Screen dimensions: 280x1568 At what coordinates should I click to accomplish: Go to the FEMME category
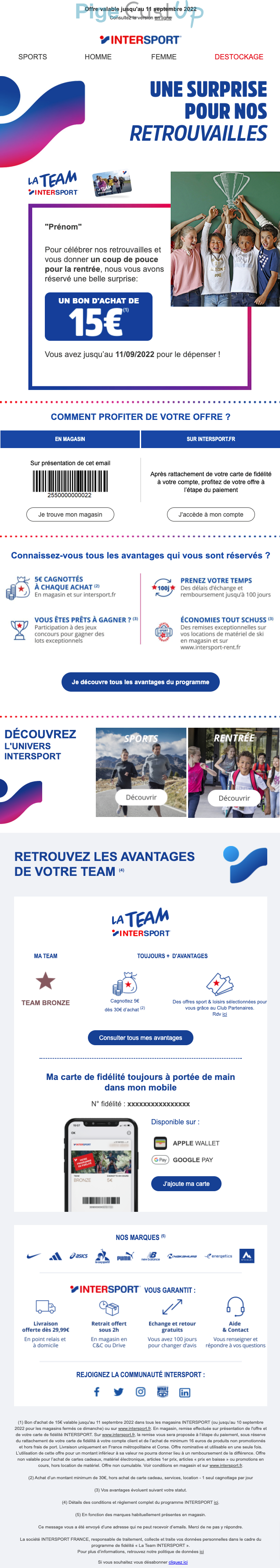(164, 57)
